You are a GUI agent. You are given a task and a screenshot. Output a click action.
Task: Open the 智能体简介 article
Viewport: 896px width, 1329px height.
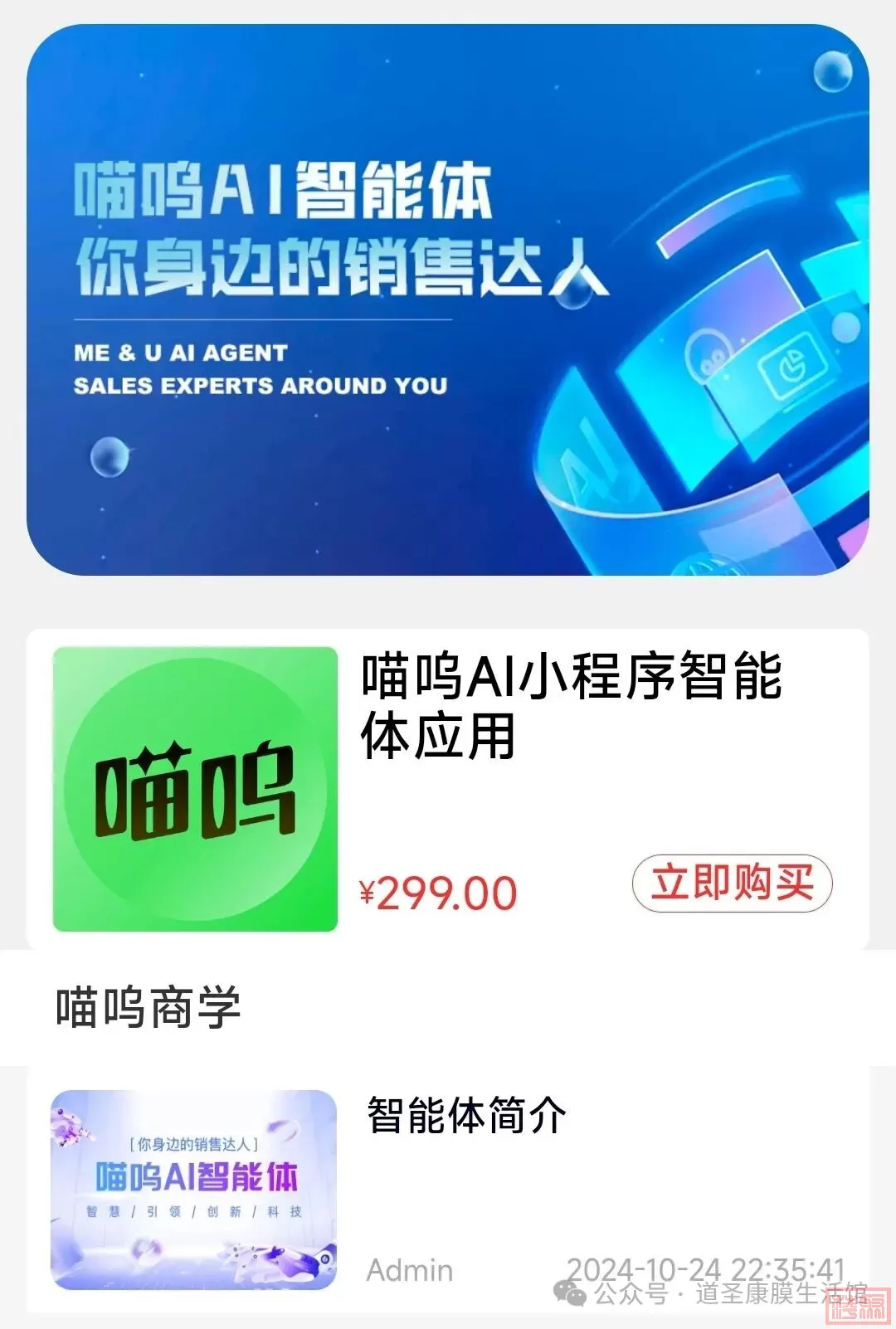coord(467,1115)
